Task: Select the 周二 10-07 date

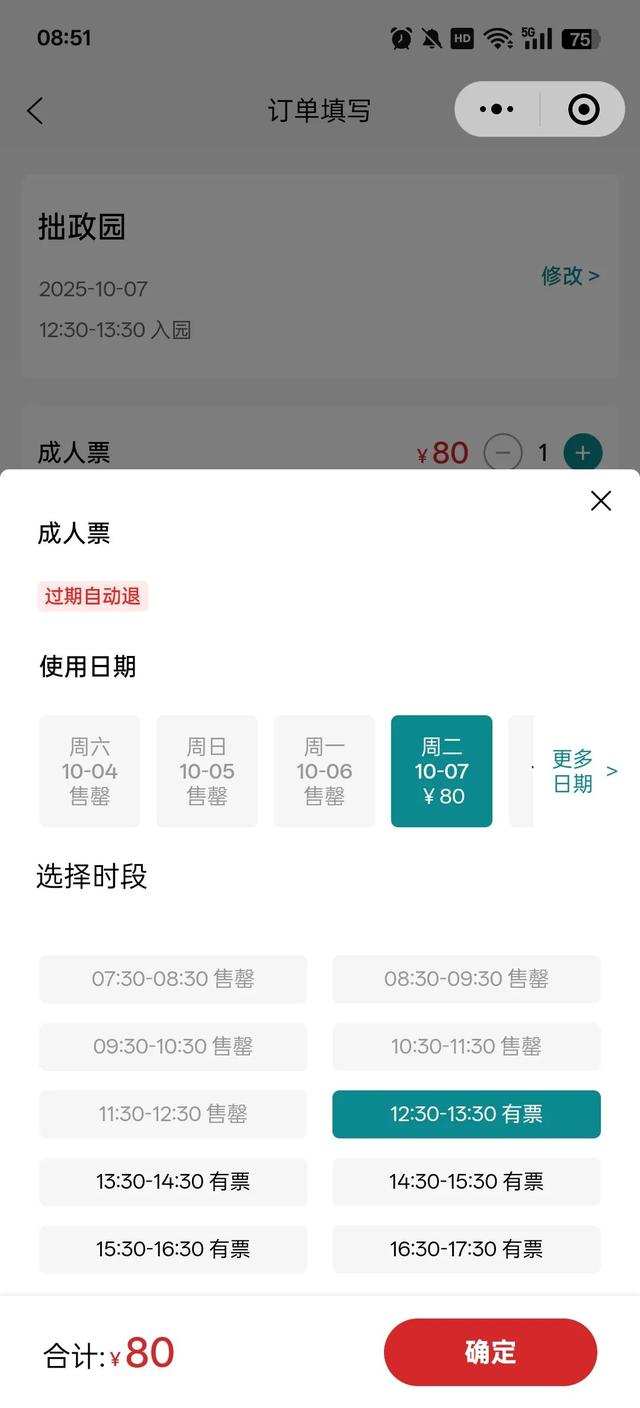Action: pos(441,771)
